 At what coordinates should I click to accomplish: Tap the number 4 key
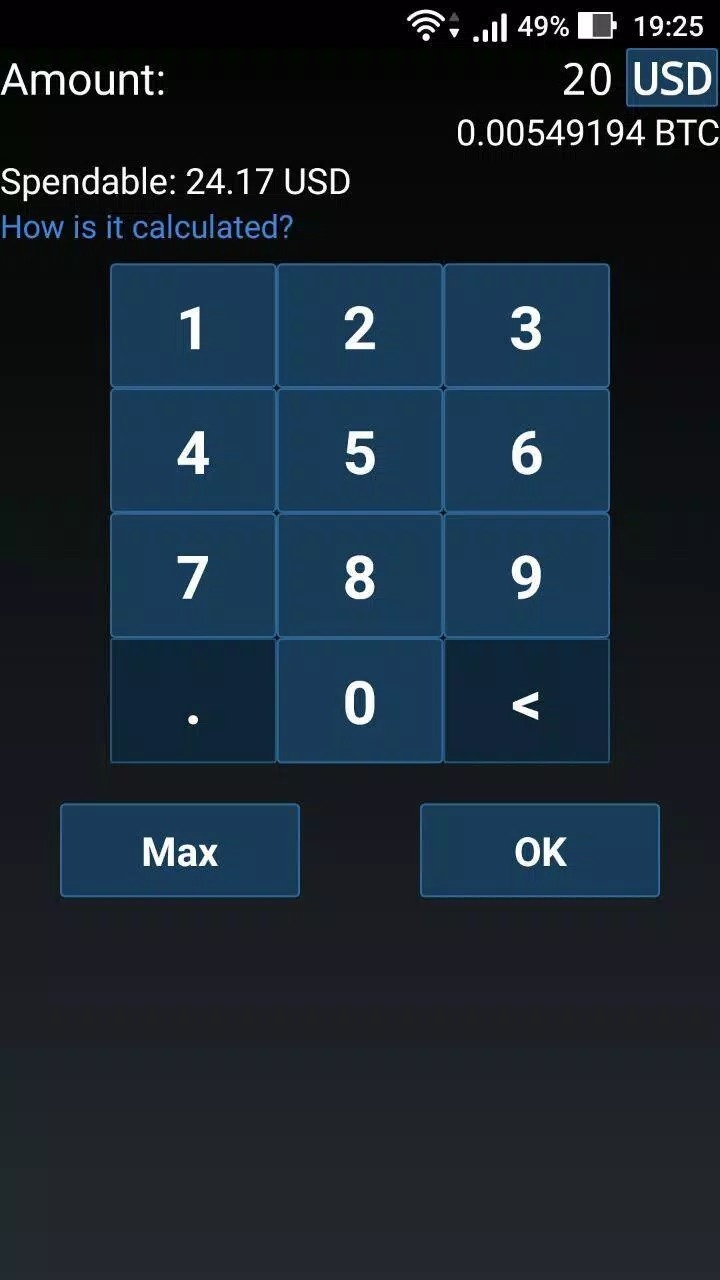193,451
